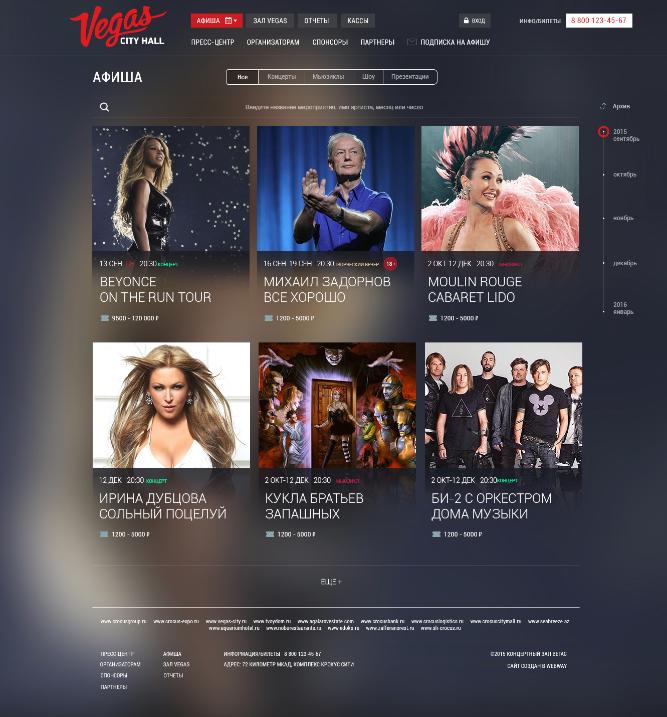
Task: Tap the search magnifier icon
Action: click(x=104, y=107)
